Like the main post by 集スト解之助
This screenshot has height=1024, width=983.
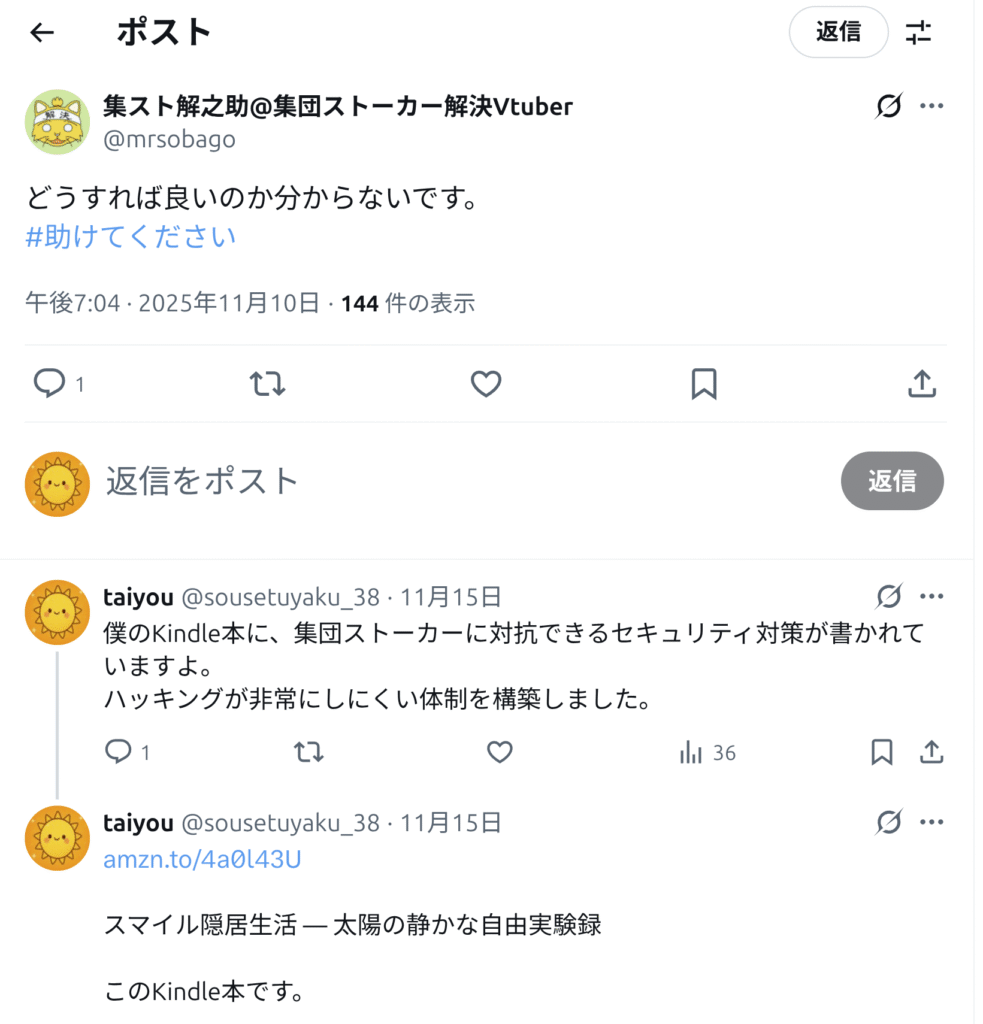(486, 383)
